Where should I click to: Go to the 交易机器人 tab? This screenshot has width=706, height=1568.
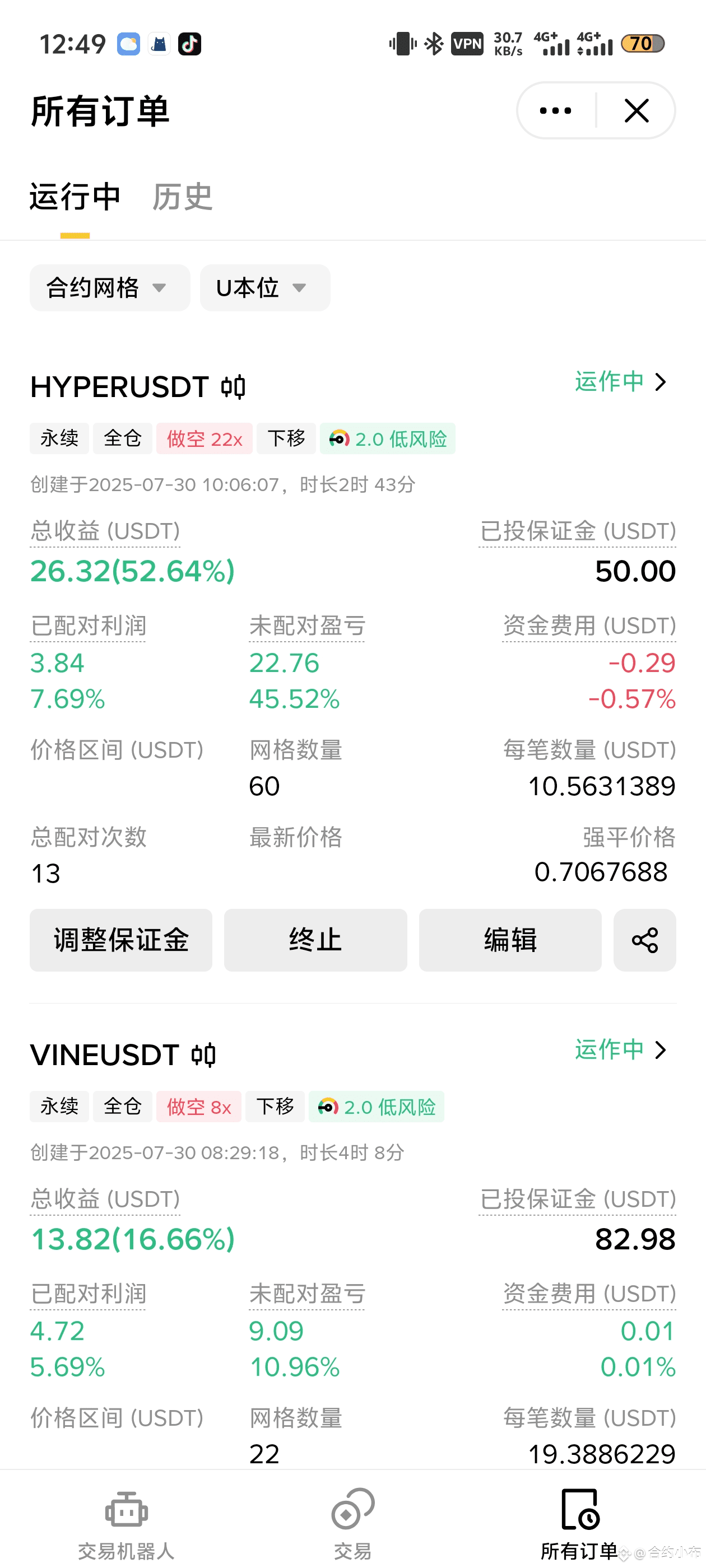click(x=126, y=1524)
